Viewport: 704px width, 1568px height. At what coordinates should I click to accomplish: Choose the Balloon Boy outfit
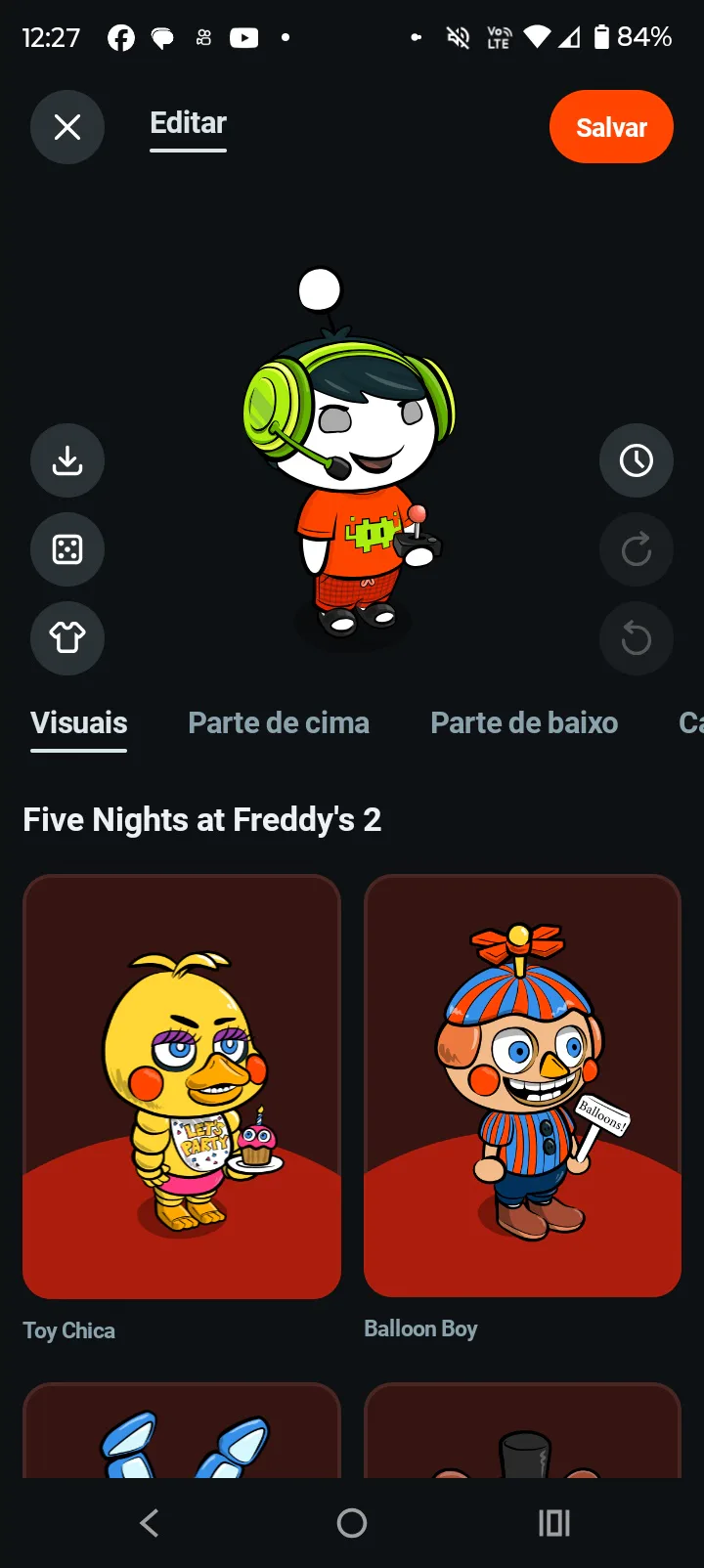coord(522,1086)
